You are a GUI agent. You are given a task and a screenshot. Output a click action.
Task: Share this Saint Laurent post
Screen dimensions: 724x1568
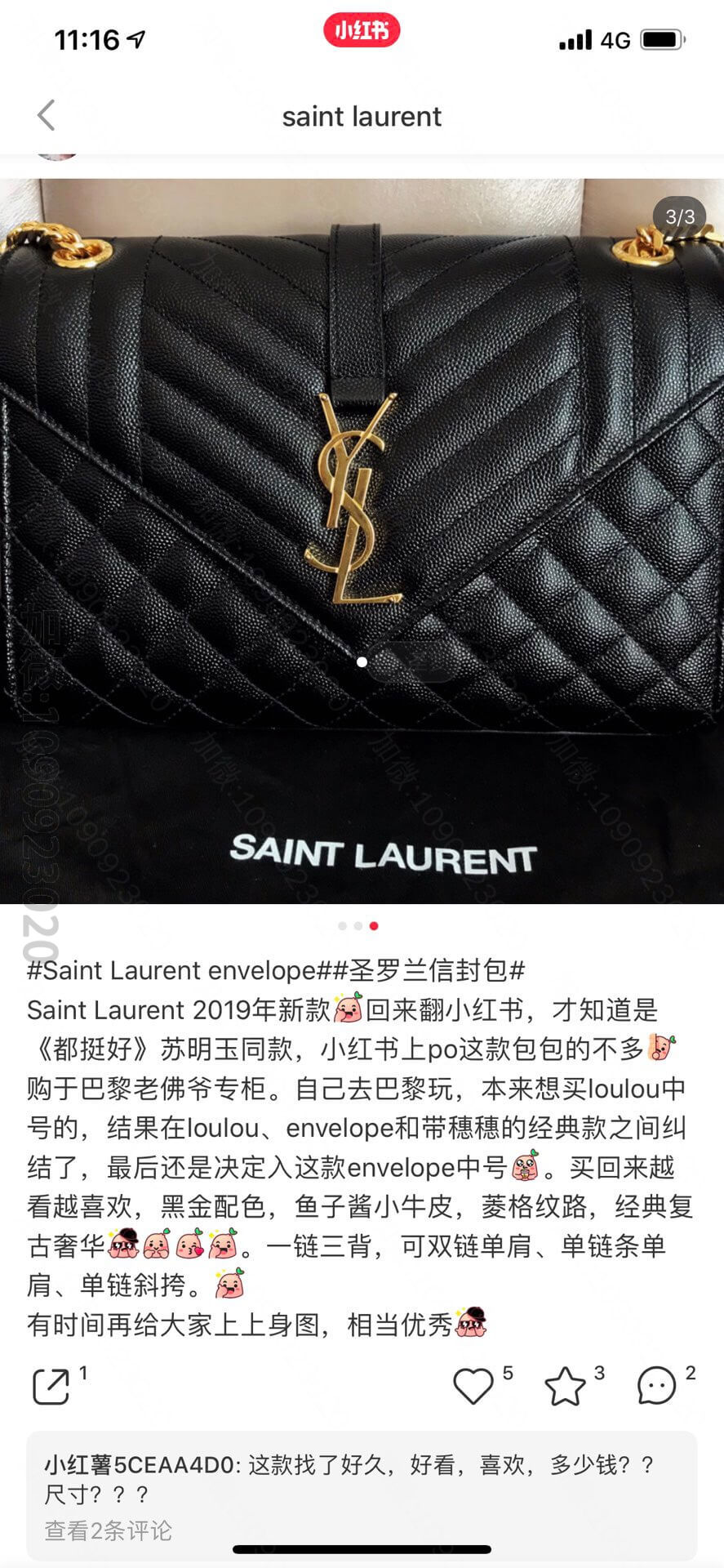(51, 1387)
